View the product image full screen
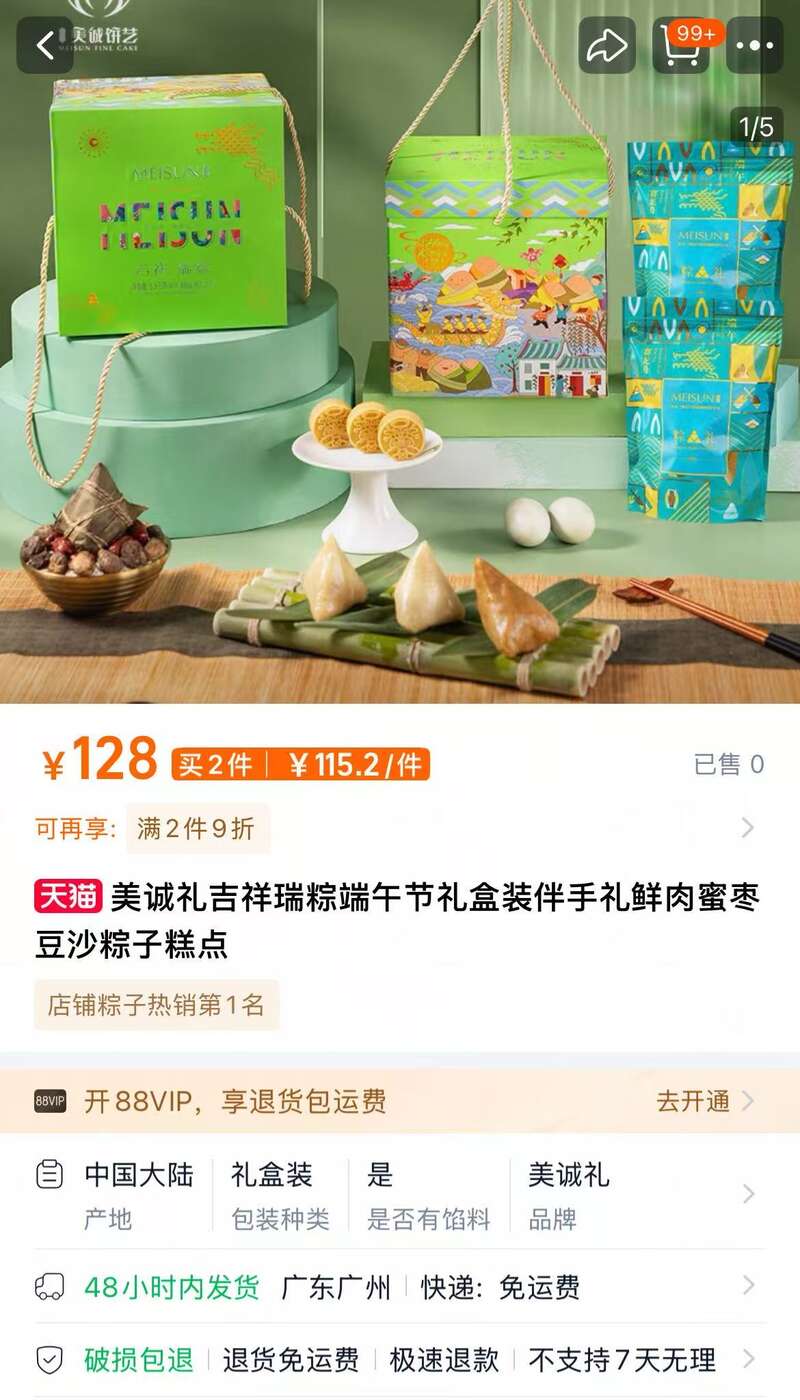 400,400
